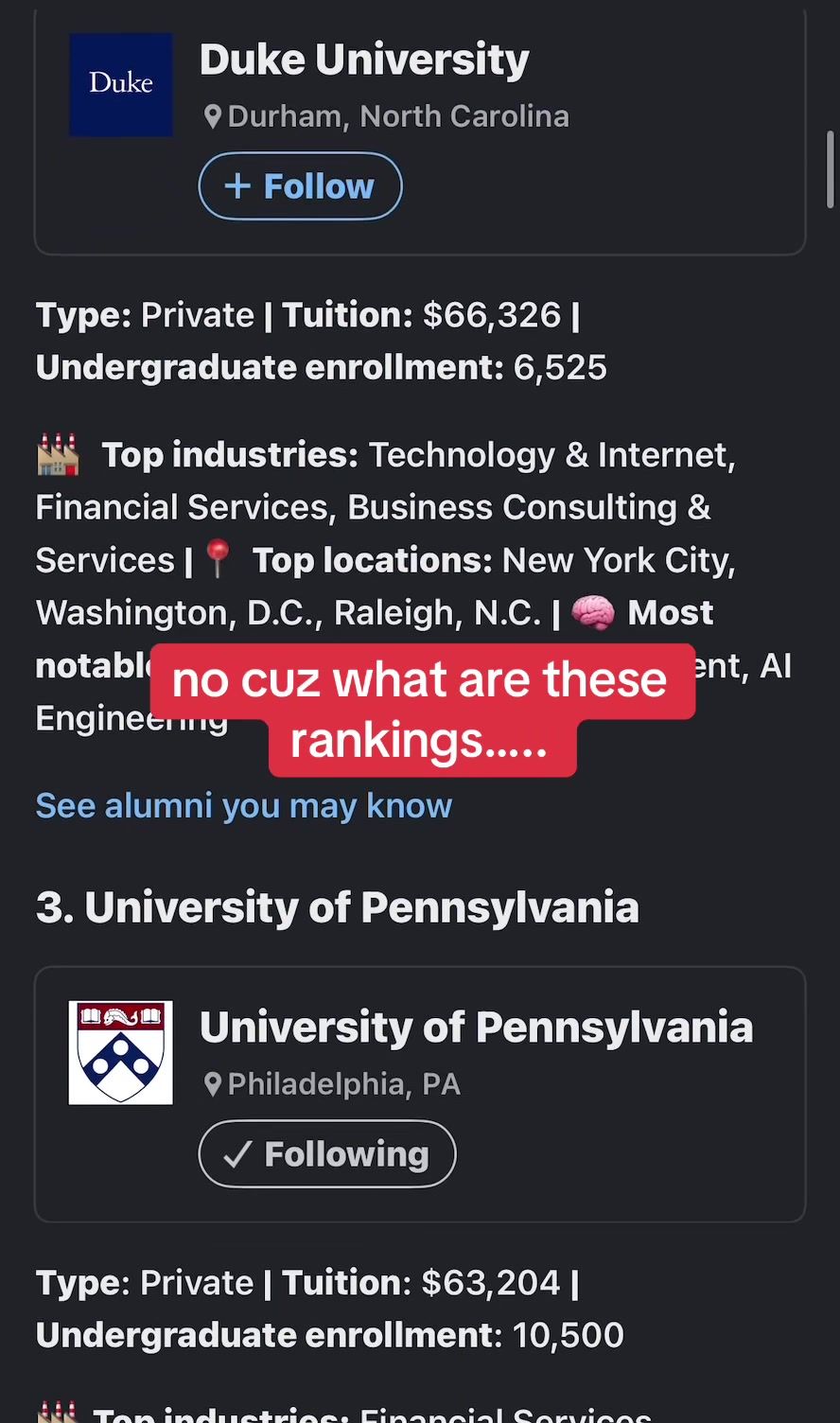Image resolution: width=840 pixels, height=1423 pixels.
Task: Click the brain emoji before Most notable
Action: 594,611
